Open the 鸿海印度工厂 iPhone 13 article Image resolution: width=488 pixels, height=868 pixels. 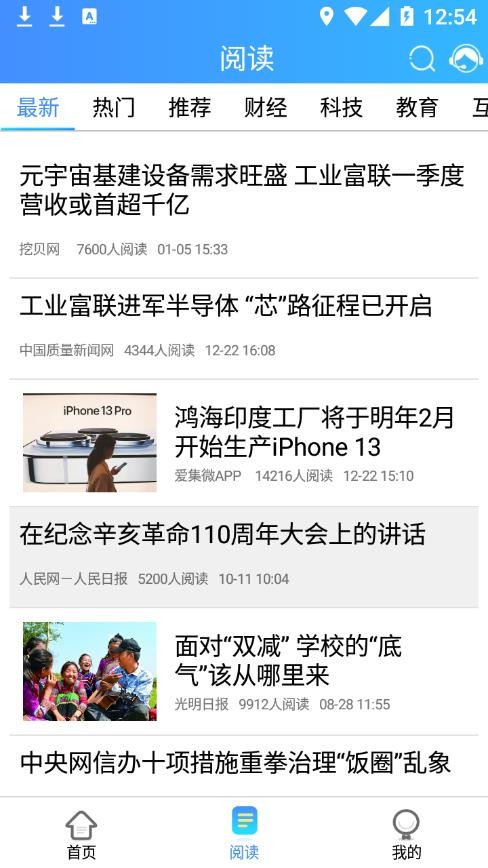click(244, 443)
